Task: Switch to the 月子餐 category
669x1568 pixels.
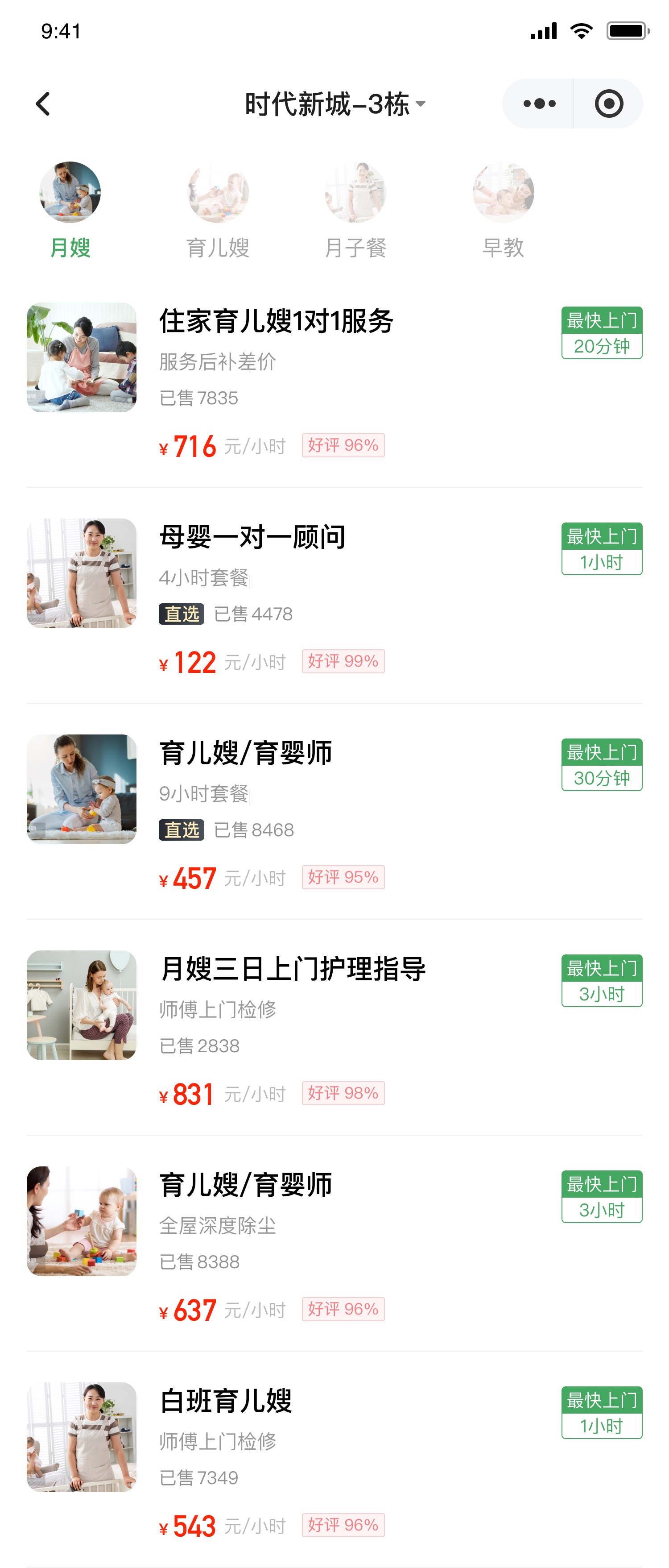Action: tap(355, 210)
